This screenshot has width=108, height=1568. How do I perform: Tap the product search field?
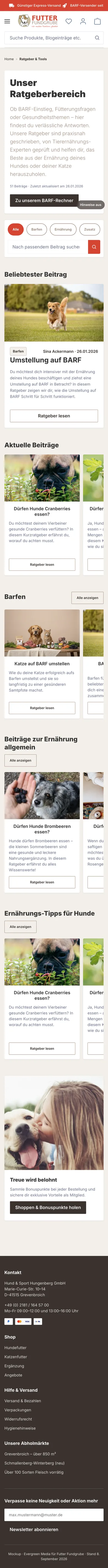click(54, 38)
